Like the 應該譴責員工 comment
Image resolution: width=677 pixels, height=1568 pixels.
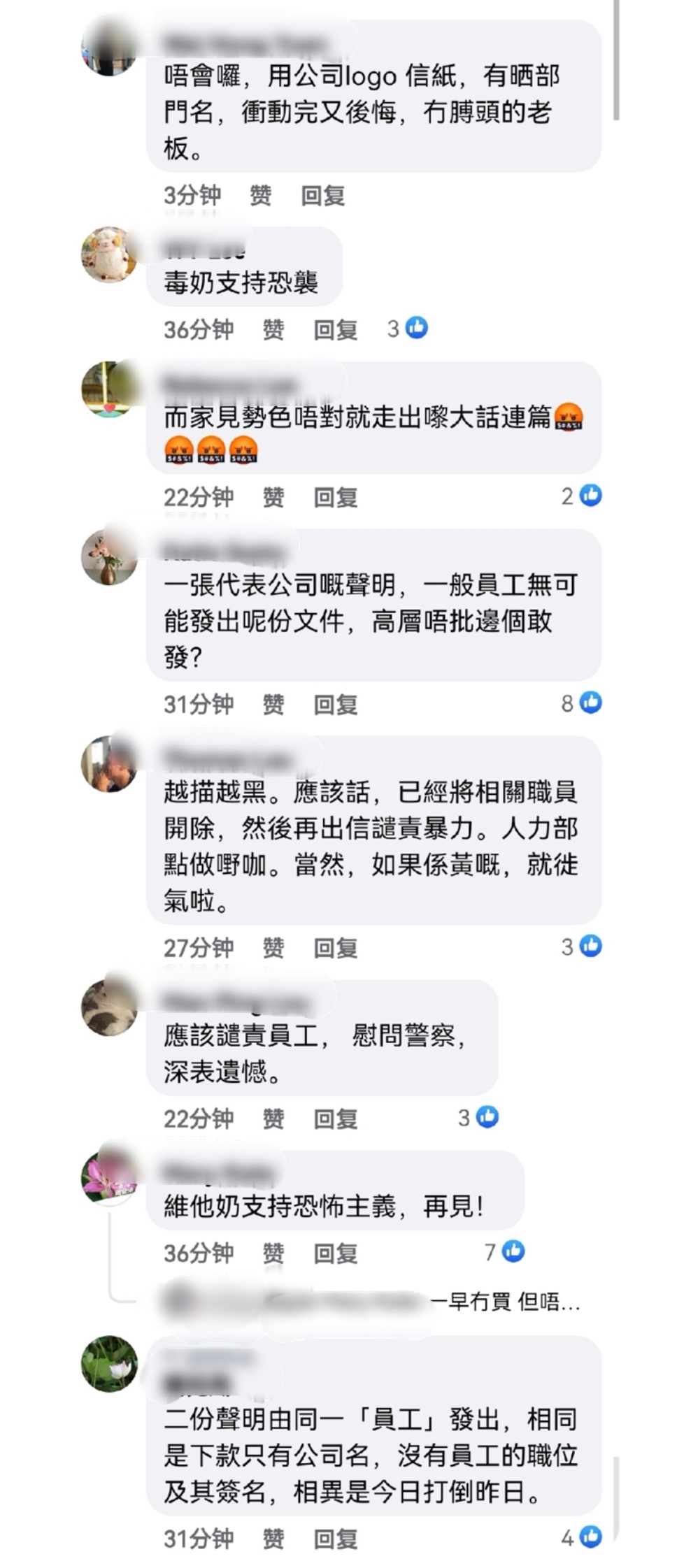(x=273, y=1119)
